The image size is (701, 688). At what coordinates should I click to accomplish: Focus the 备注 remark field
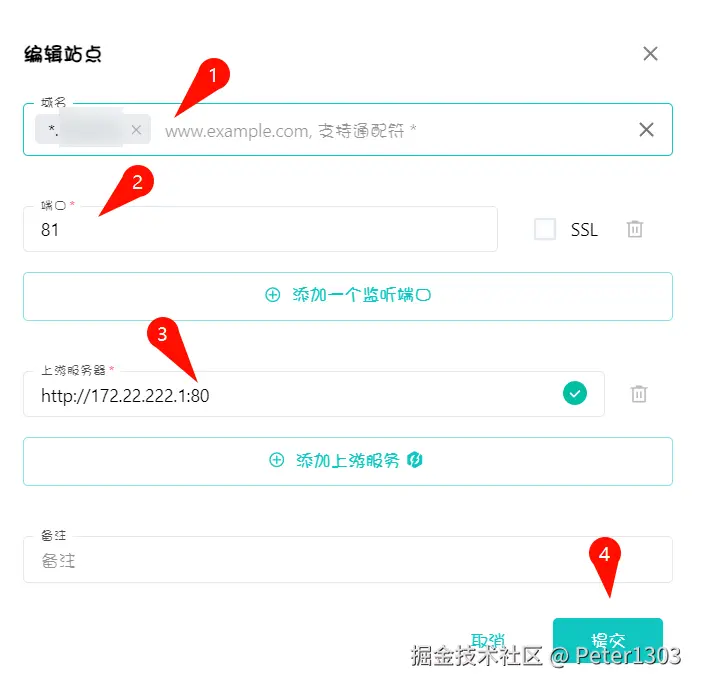pos(347,561)
